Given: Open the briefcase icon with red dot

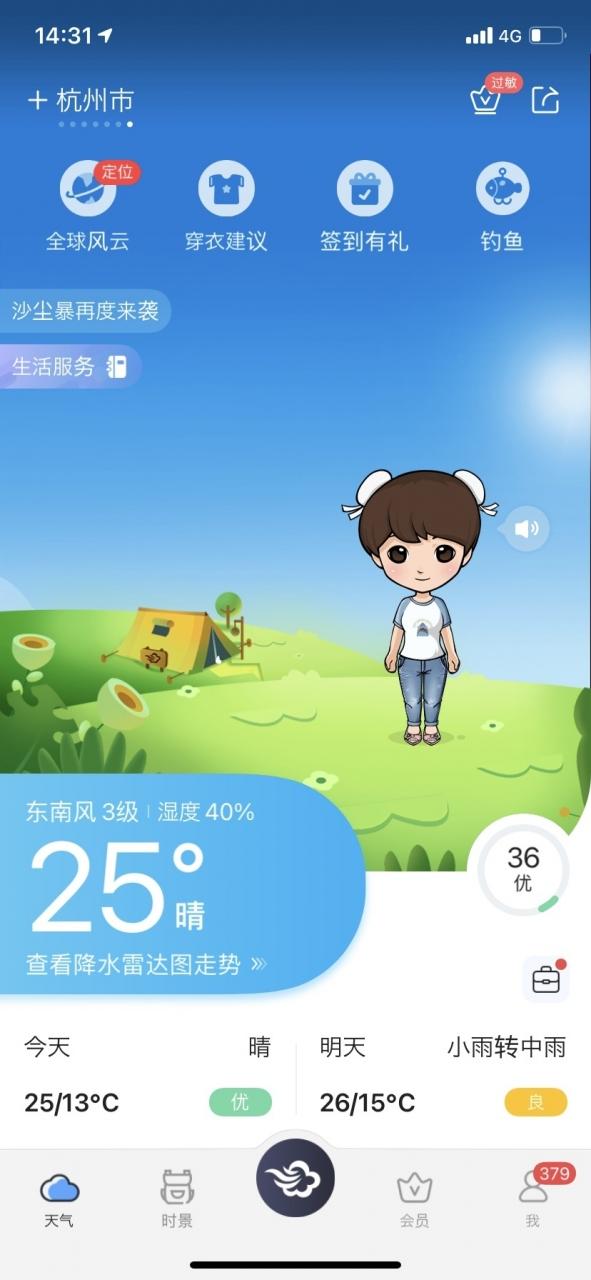Looking at the screenshot, I should (x=546, y=979).
